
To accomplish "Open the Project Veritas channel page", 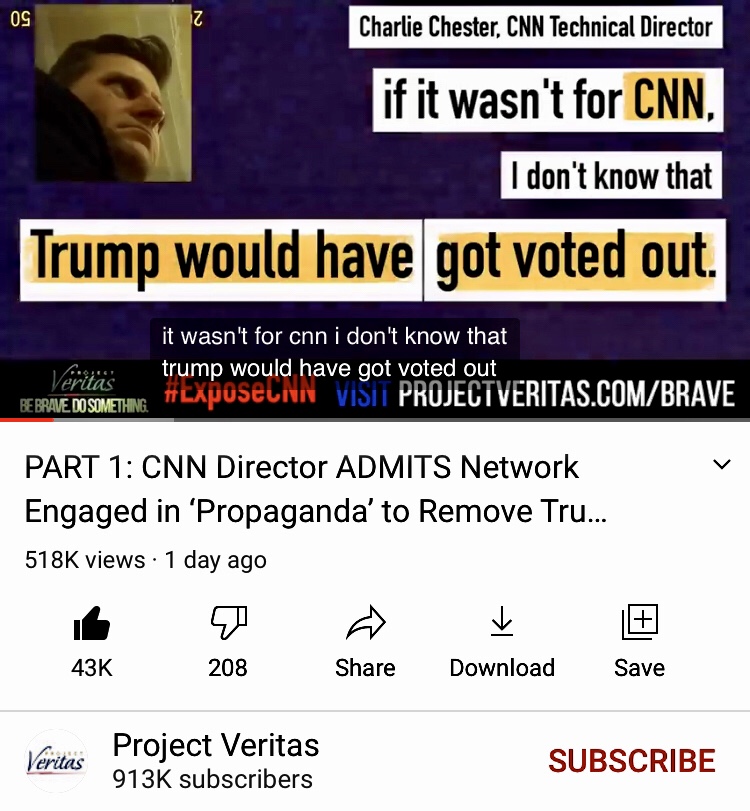I will [x=215, y=761].
